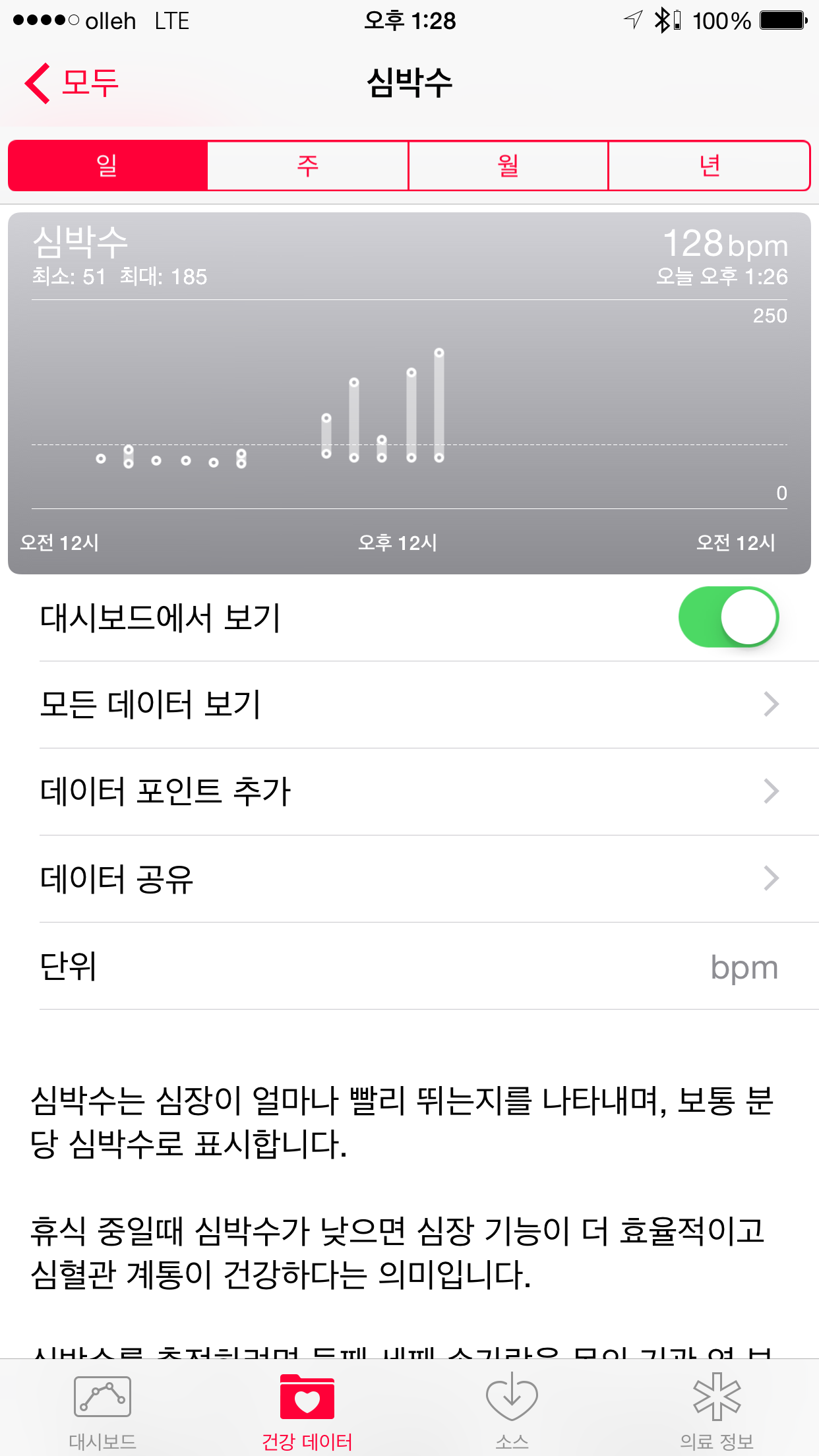Select the 일 segment

(108, 166)
